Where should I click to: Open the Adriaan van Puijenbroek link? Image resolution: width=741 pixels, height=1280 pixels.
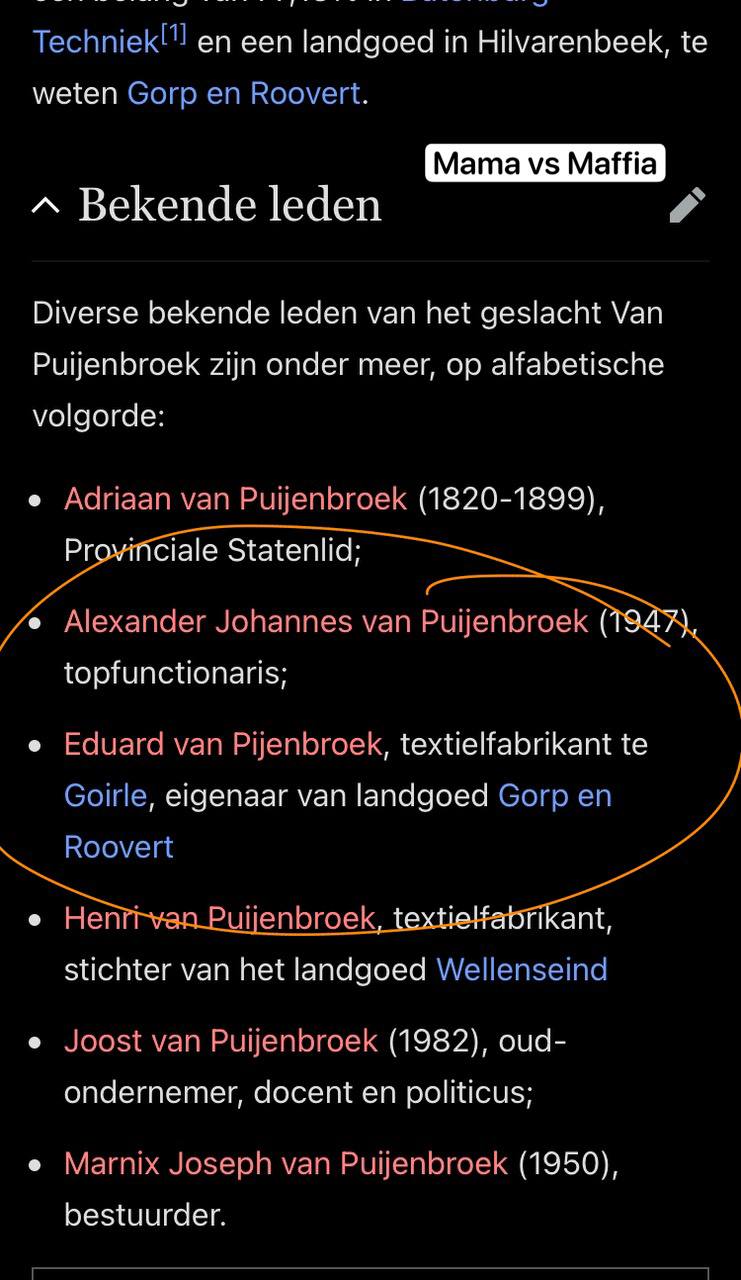coord(236,498)
